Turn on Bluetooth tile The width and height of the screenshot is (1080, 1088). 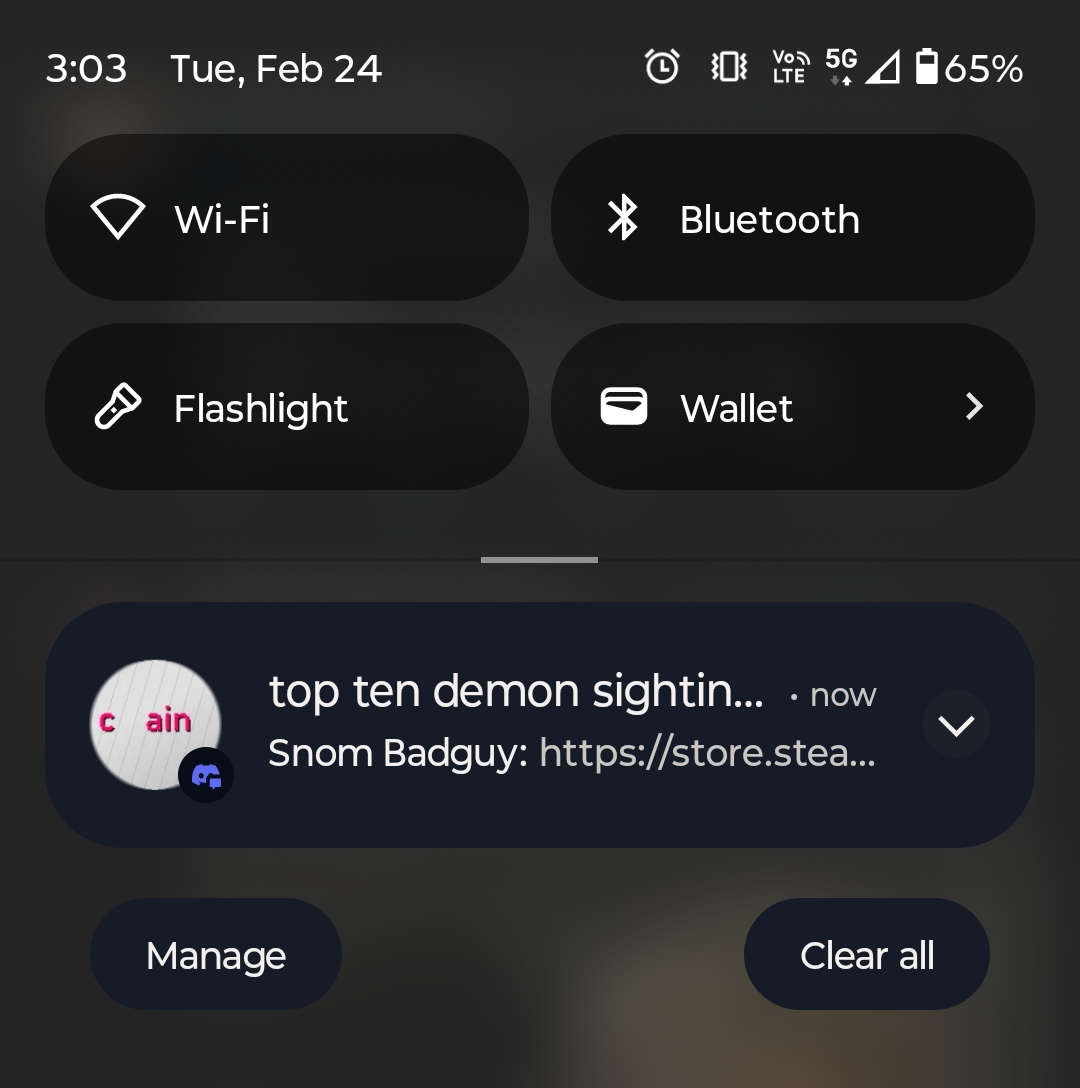click(x=792, y=218)
